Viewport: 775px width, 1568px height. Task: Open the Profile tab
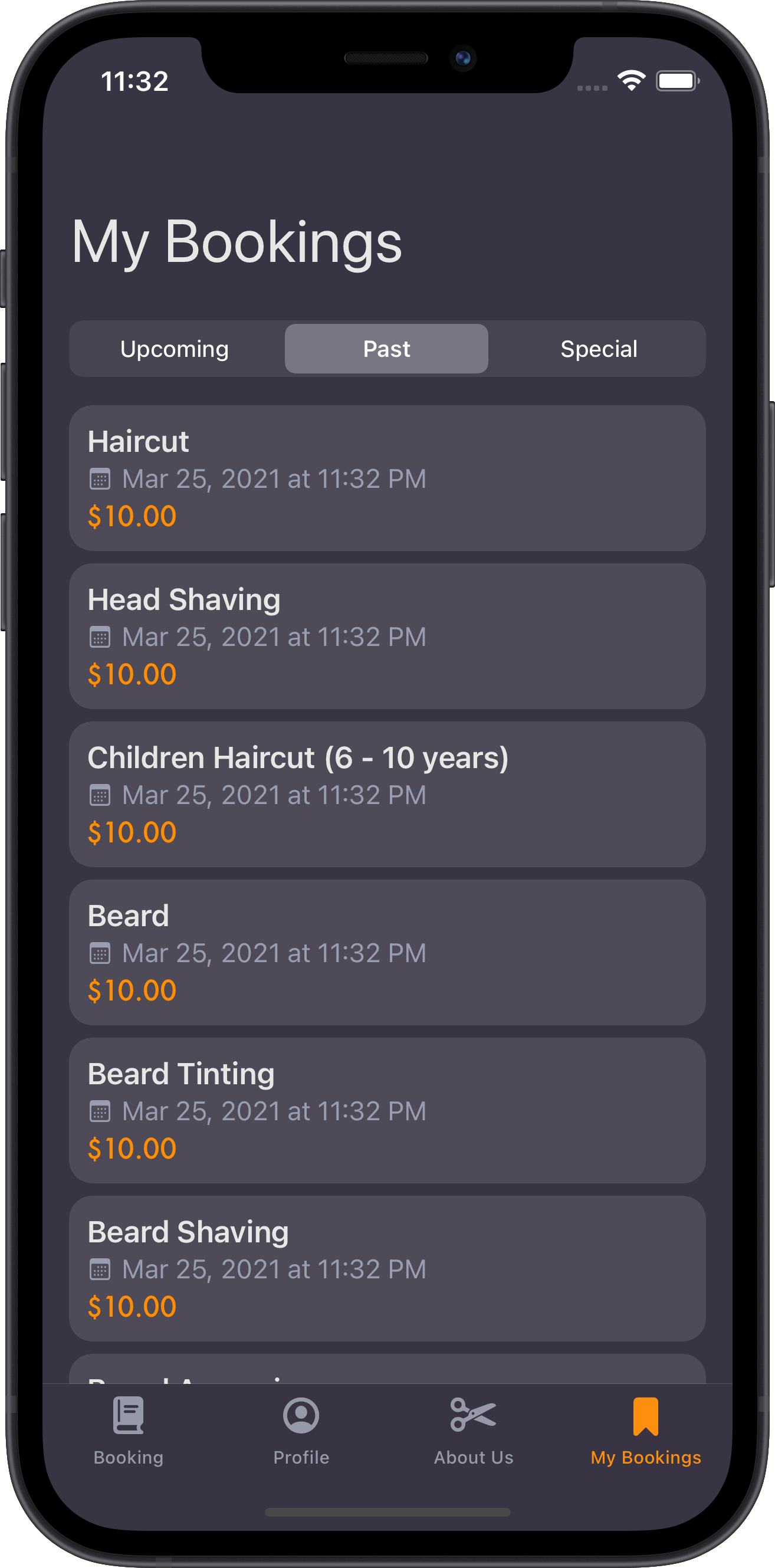click(301, 1431)
